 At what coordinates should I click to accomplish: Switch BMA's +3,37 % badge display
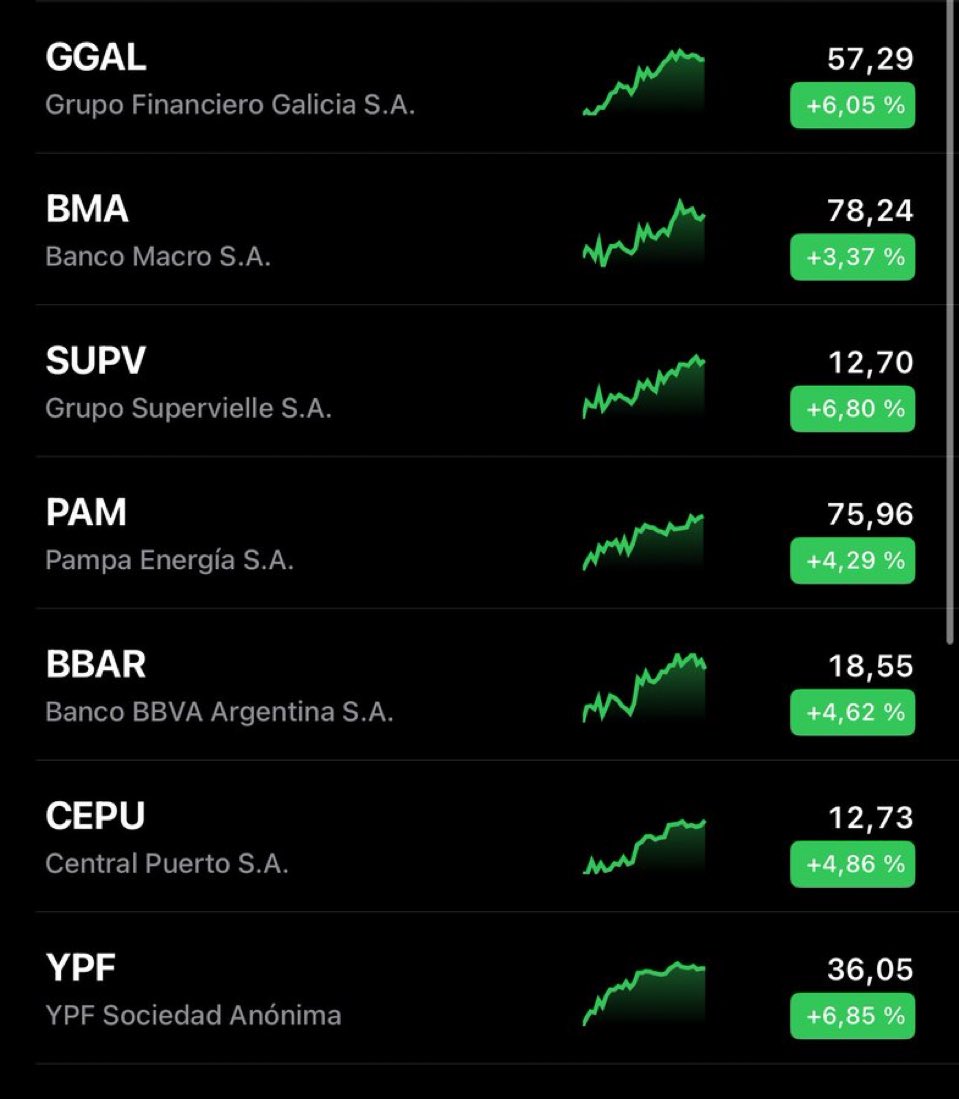tap(852, 257)
